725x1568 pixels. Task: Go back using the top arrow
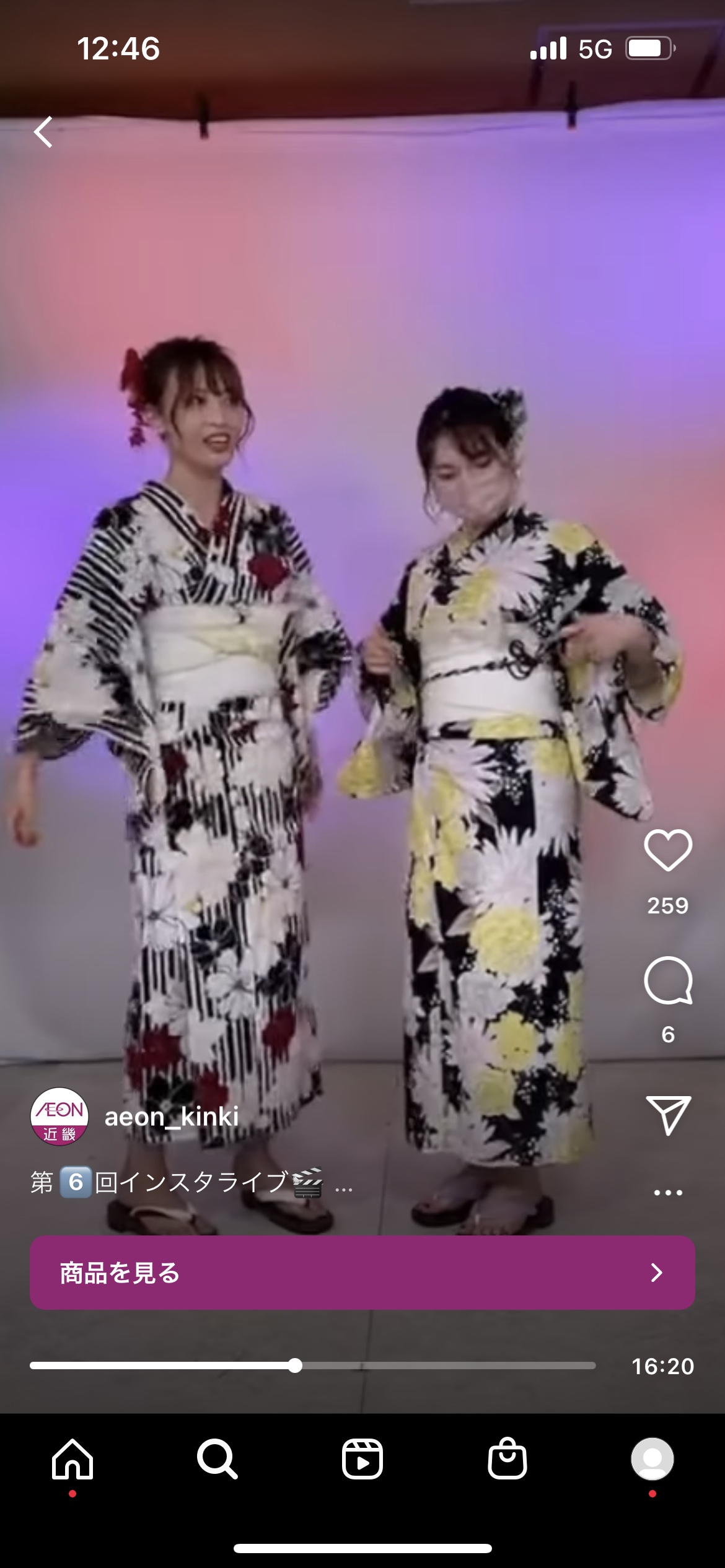click(x=43, y=132)
